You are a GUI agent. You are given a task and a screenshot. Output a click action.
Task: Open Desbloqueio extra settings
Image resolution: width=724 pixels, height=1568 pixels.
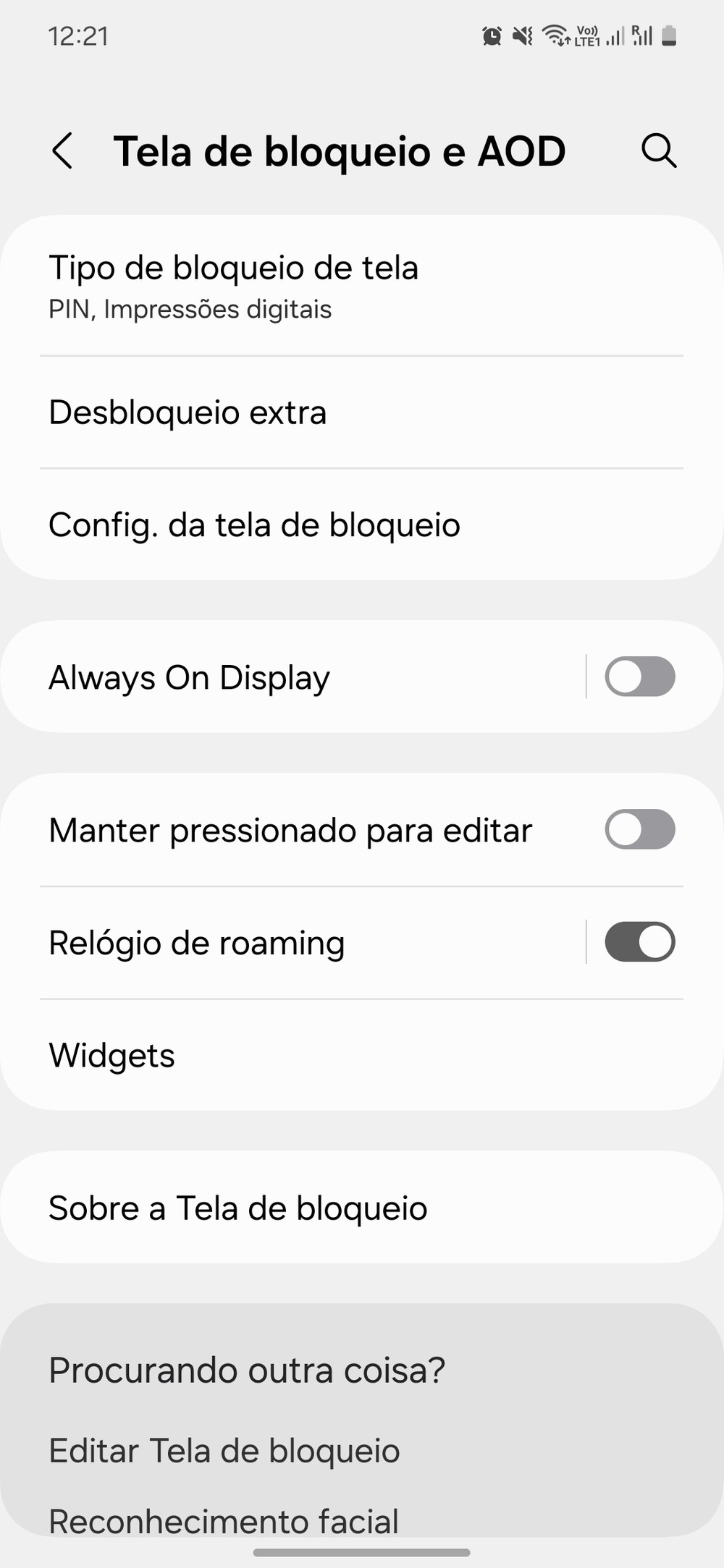(x=188, y=412)
